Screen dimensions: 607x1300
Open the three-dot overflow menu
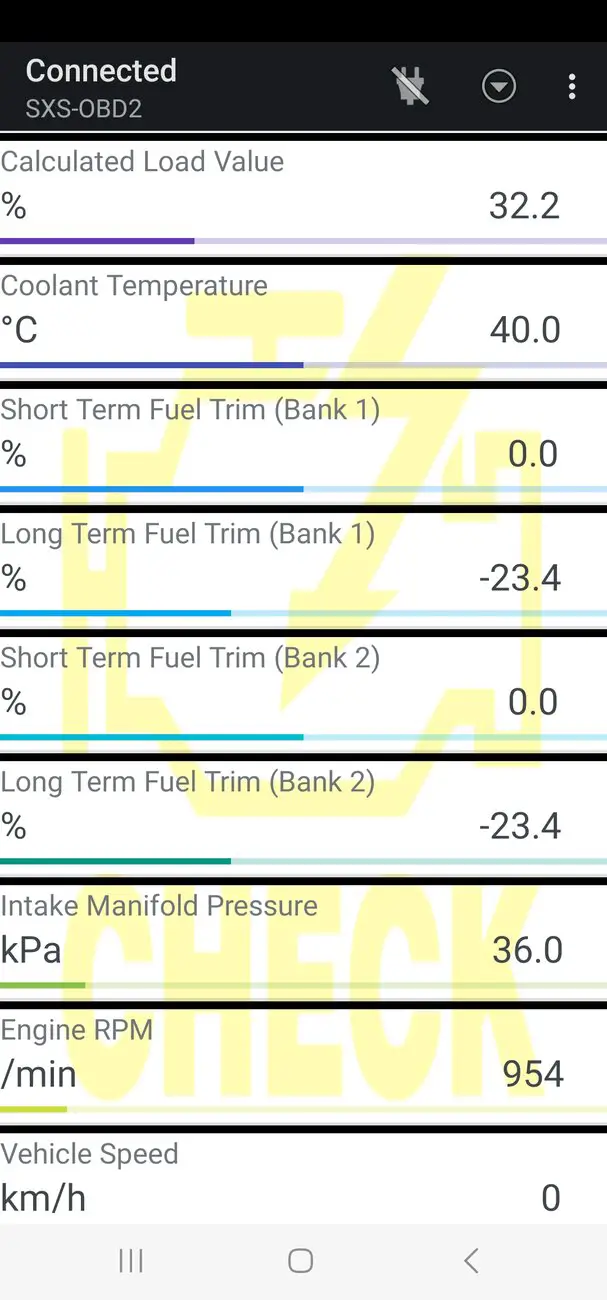pyautogui.click(x=572, y=87)
